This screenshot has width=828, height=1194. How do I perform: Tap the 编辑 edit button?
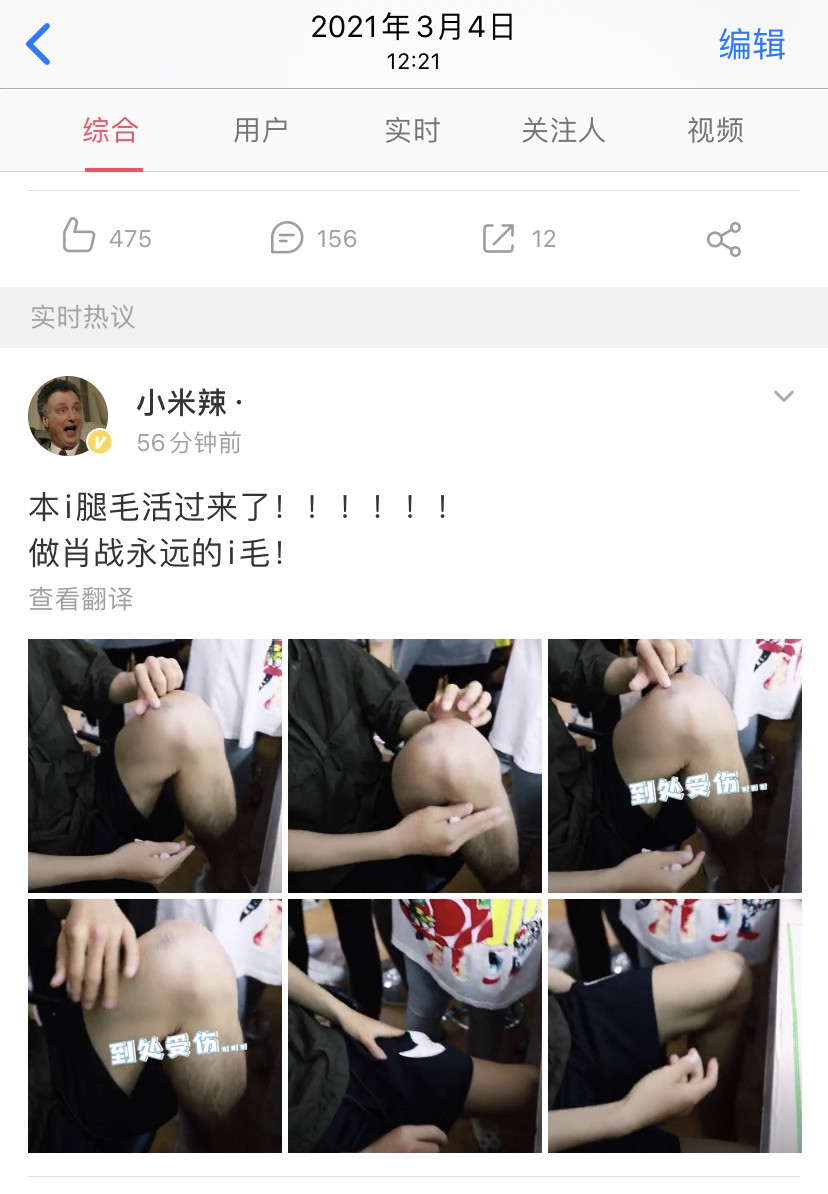(752, 45)
